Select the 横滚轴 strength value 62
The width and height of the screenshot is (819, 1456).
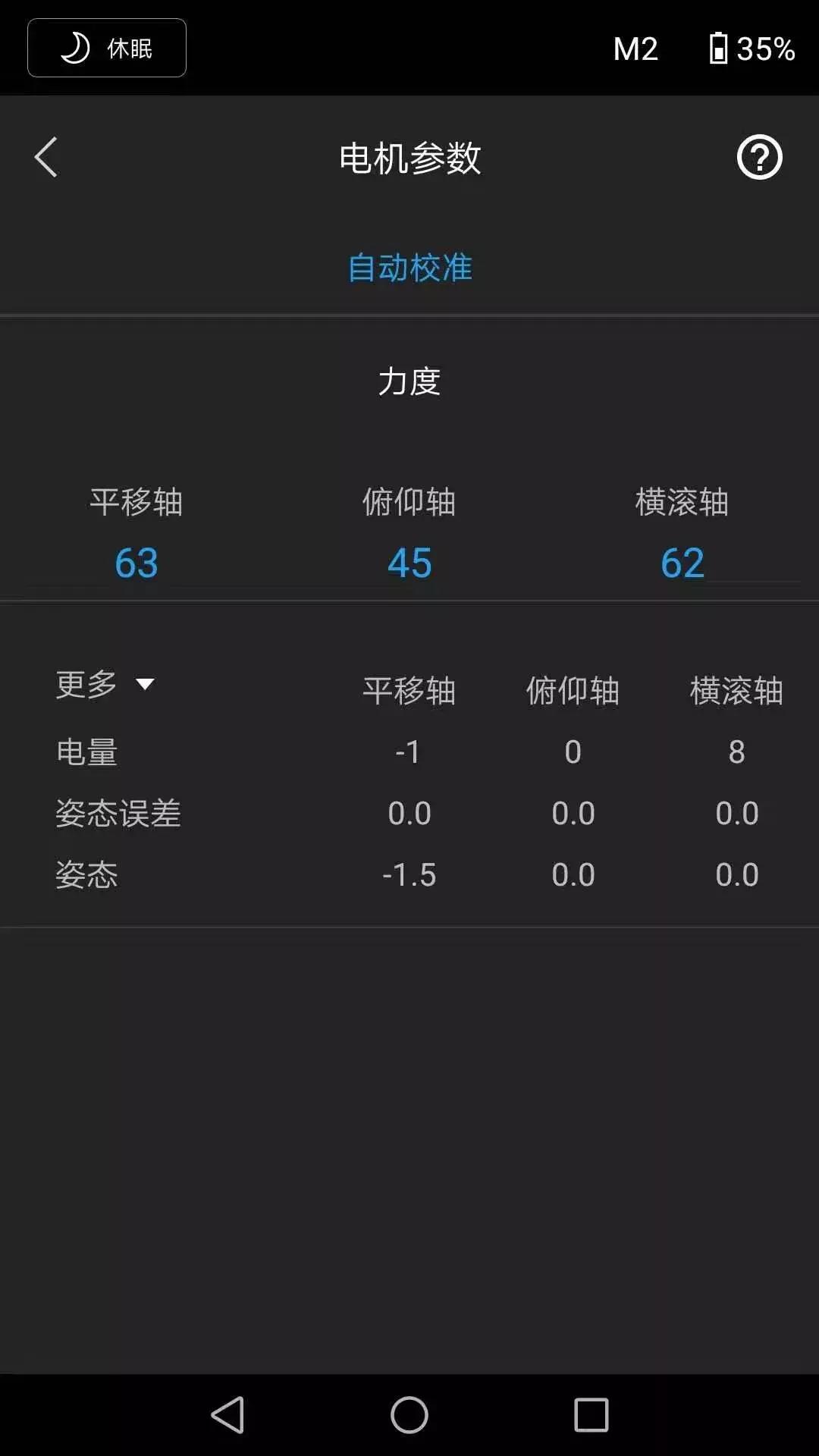coord(681,561)
